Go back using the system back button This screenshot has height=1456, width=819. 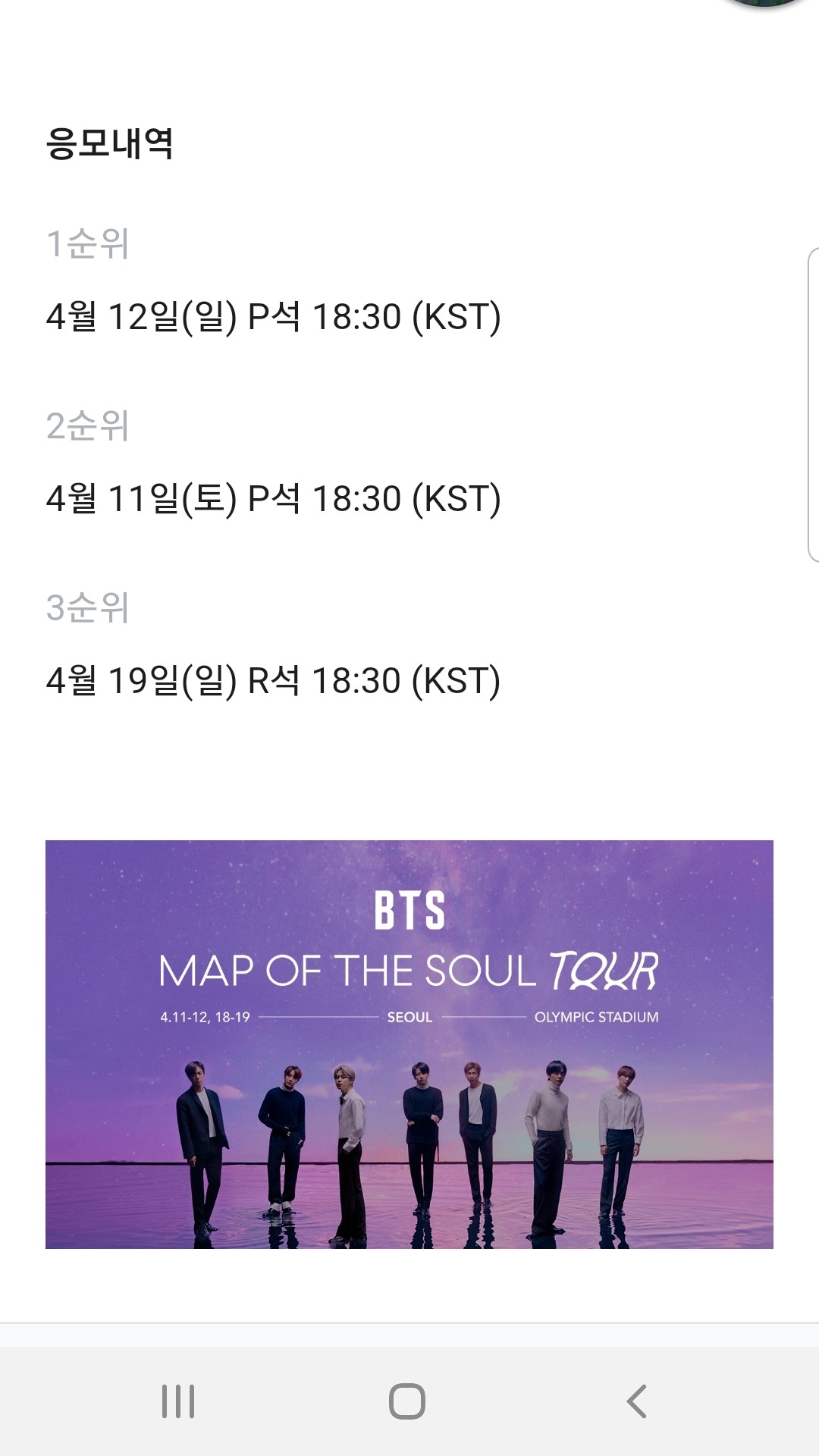637,1401
